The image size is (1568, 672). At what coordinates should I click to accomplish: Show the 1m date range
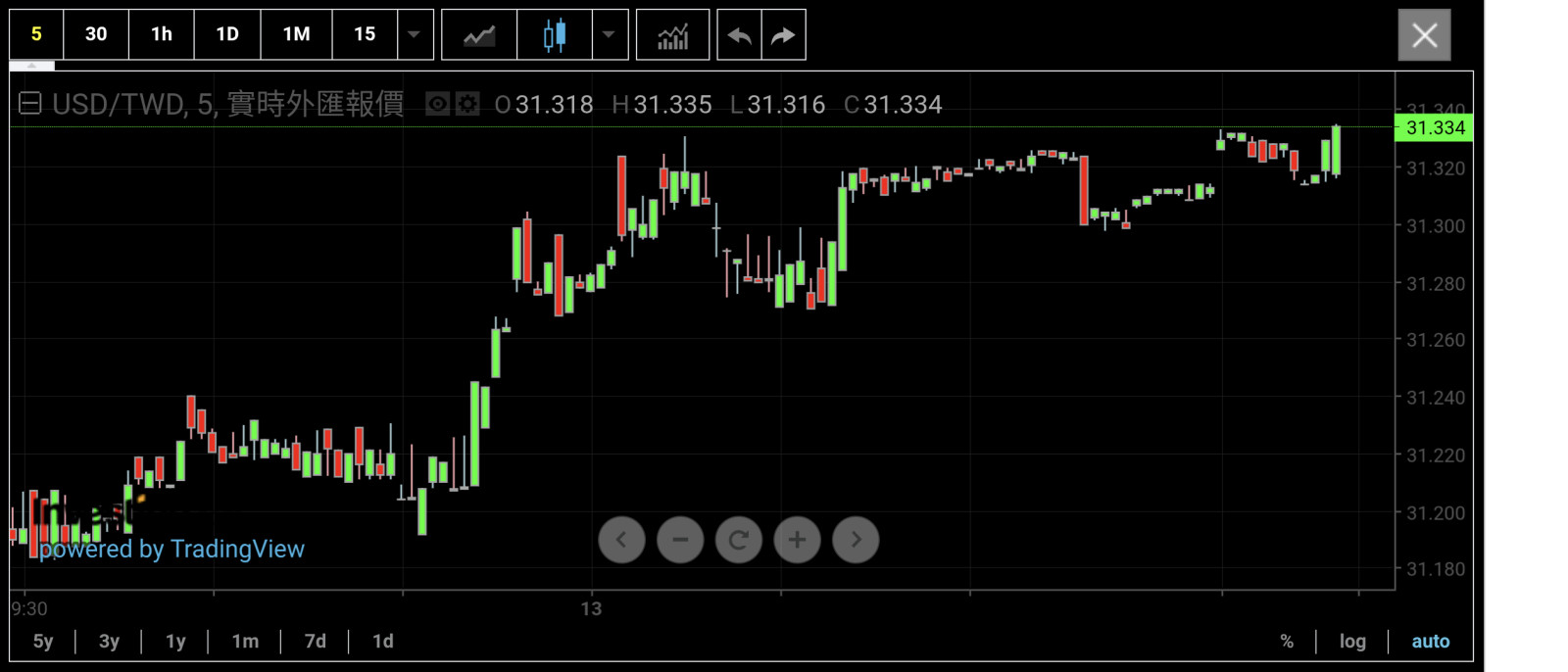(245, 642)
